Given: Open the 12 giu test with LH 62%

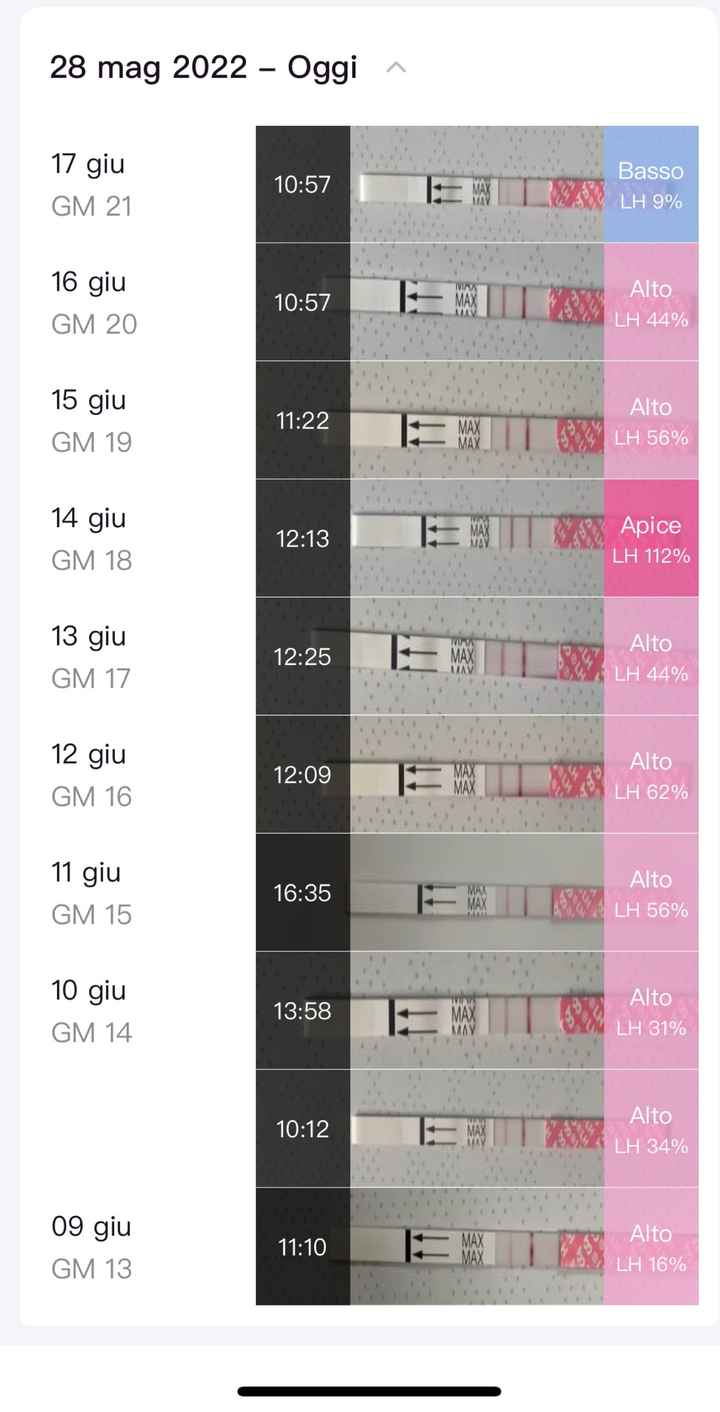Looking at the screenshot, I should tap(477, 774).
